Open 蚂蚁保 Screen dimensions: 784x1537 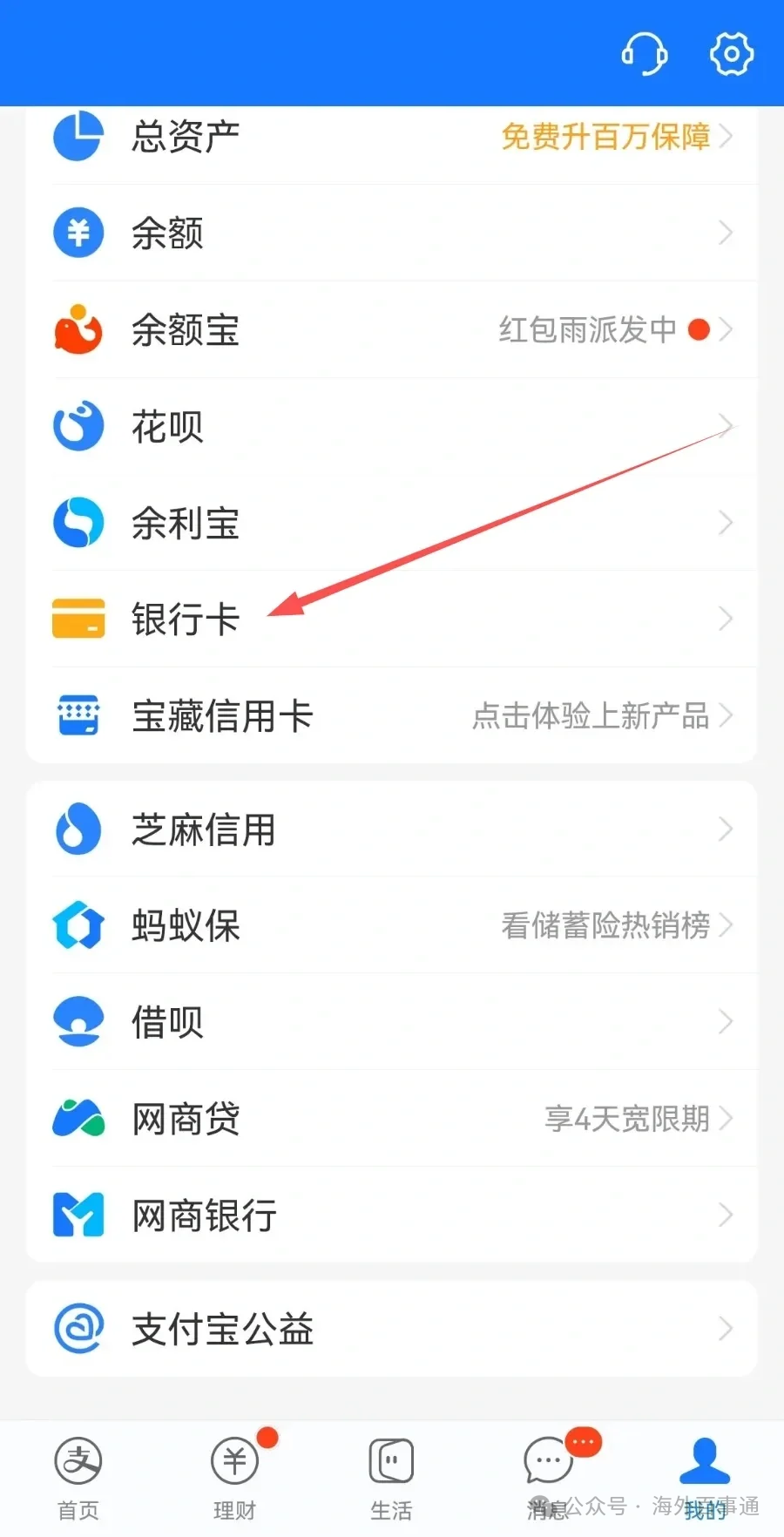point(392,925)
